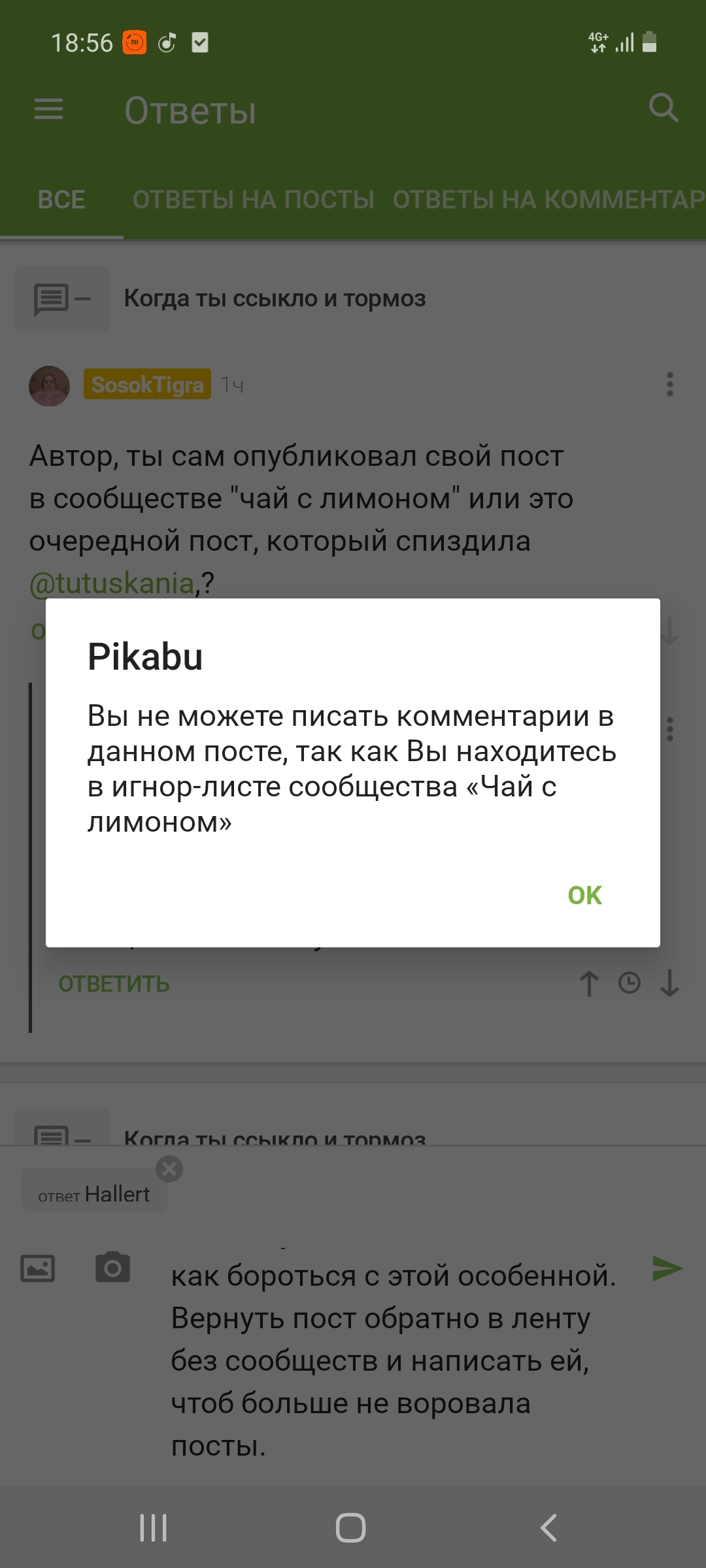706x1568 pixels.
Task: Switch to Ответы на посты tab
Action: pos(254,200)
